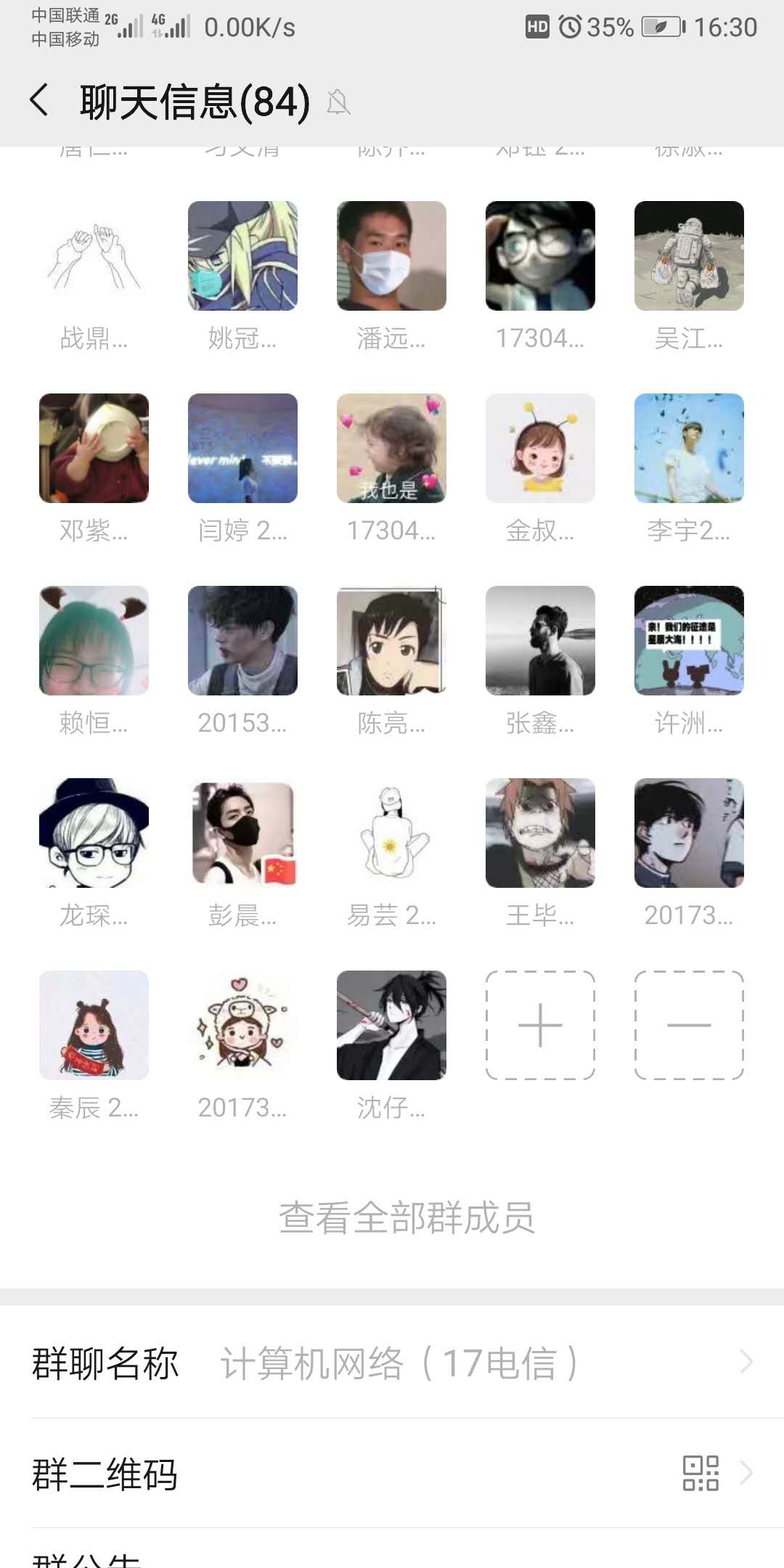Viewport: 784px width, 1568px height.
Task: Open the profile of member 赖恒
Action: [94, 640]
